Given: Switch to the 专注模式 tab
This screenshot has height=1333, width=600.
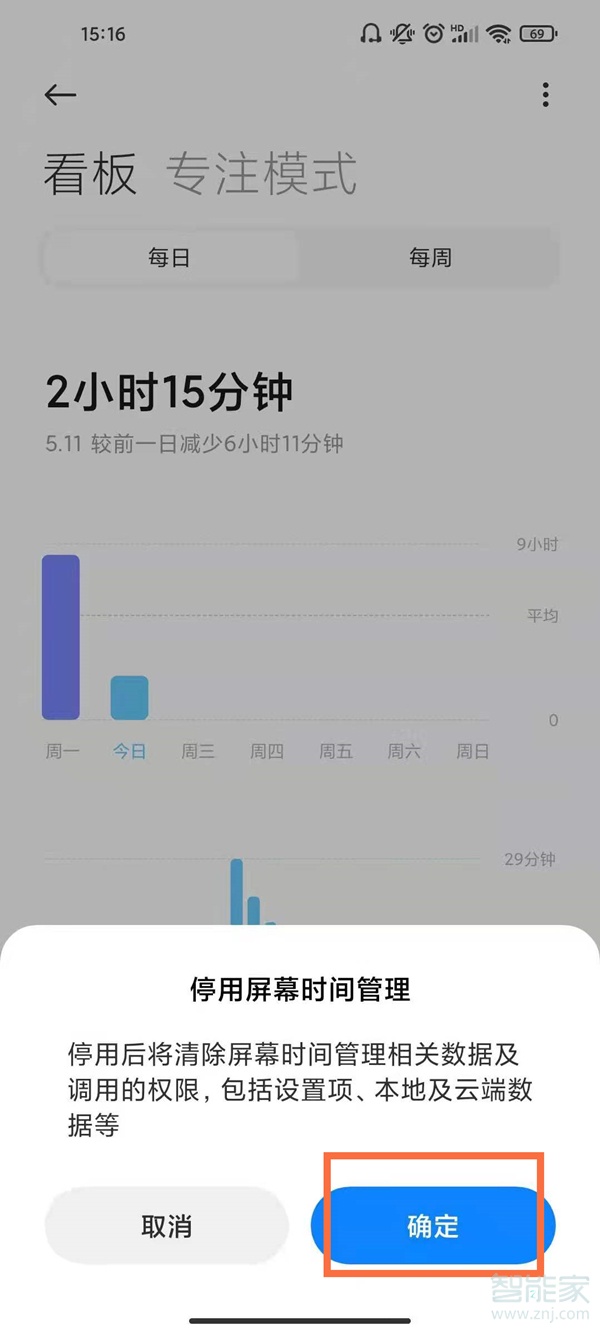Looking at the screenshot, I should 261,174.
